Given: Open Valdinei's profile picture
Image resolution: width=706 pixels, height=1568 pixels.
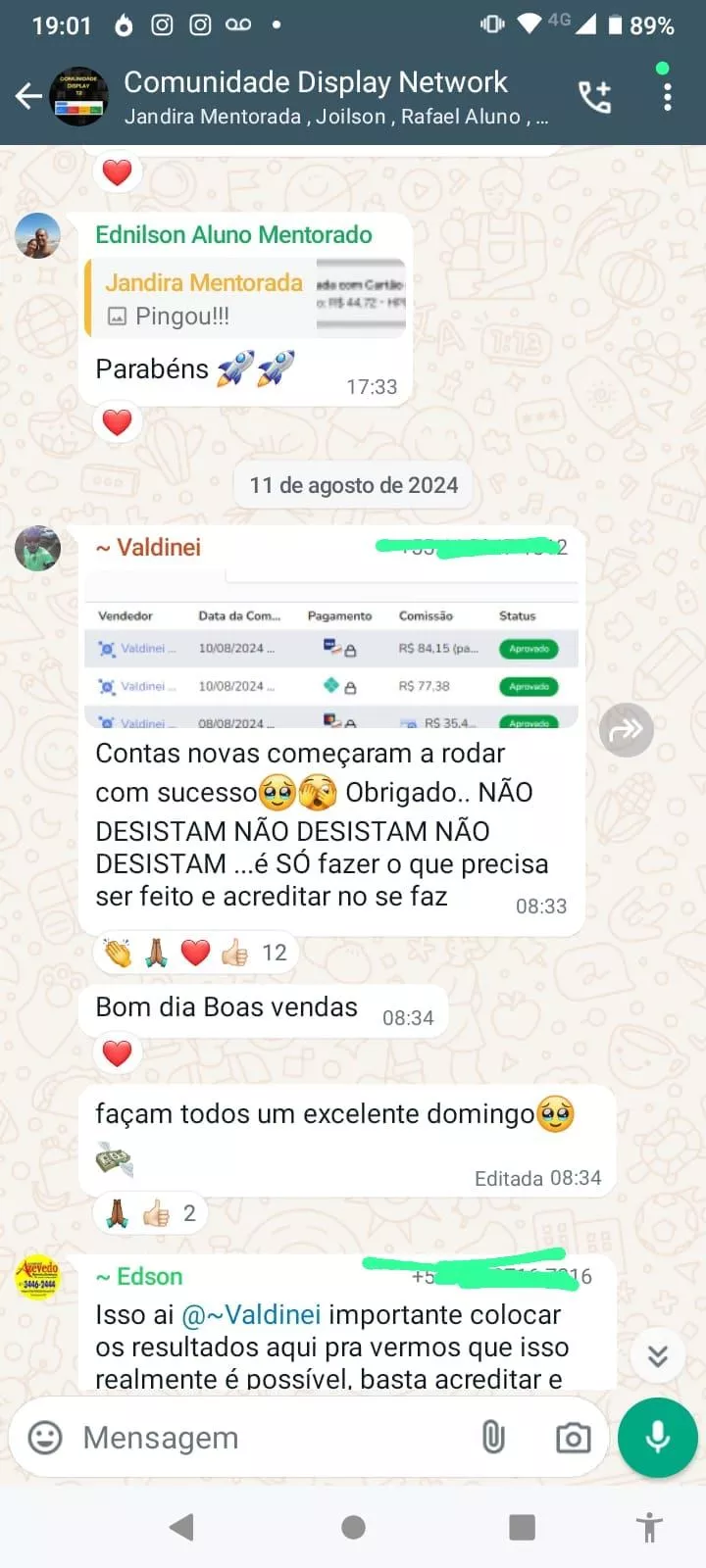Looking at the screenshot, I should pos(38,548).
